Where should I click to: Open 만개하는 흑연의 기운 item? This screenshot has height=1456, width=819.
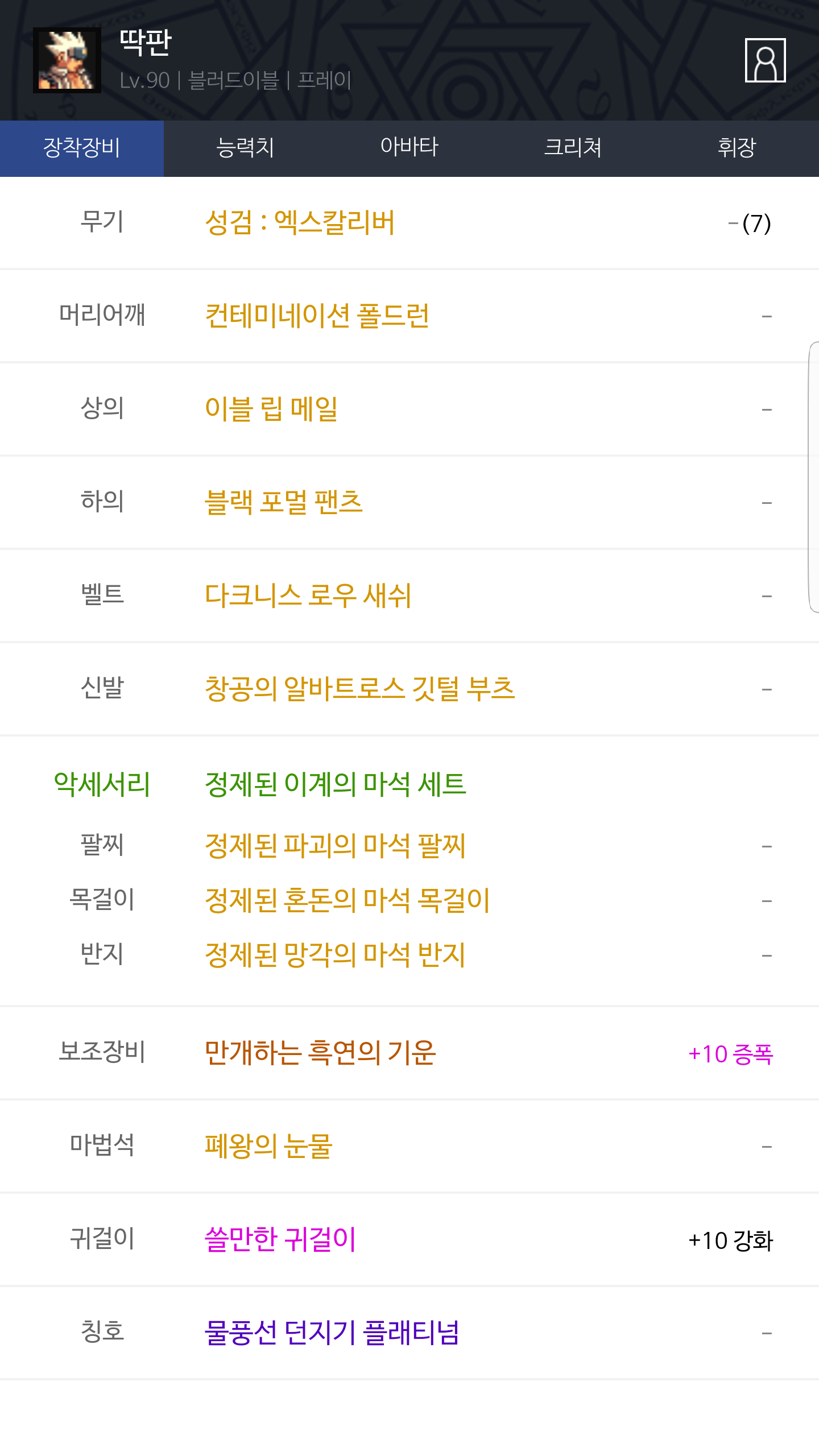(320, 1053)
